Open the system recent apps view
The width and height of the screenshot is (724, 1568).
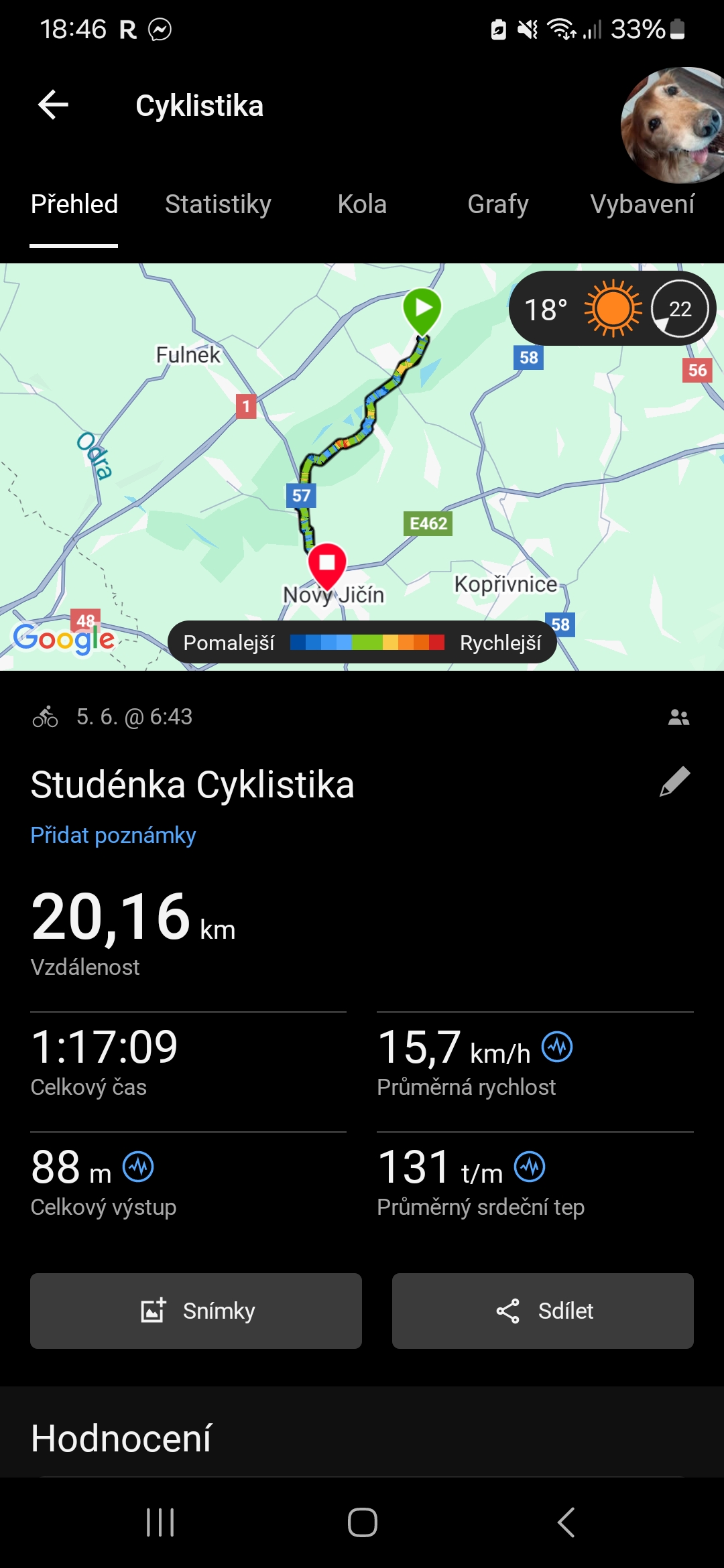160,1522
